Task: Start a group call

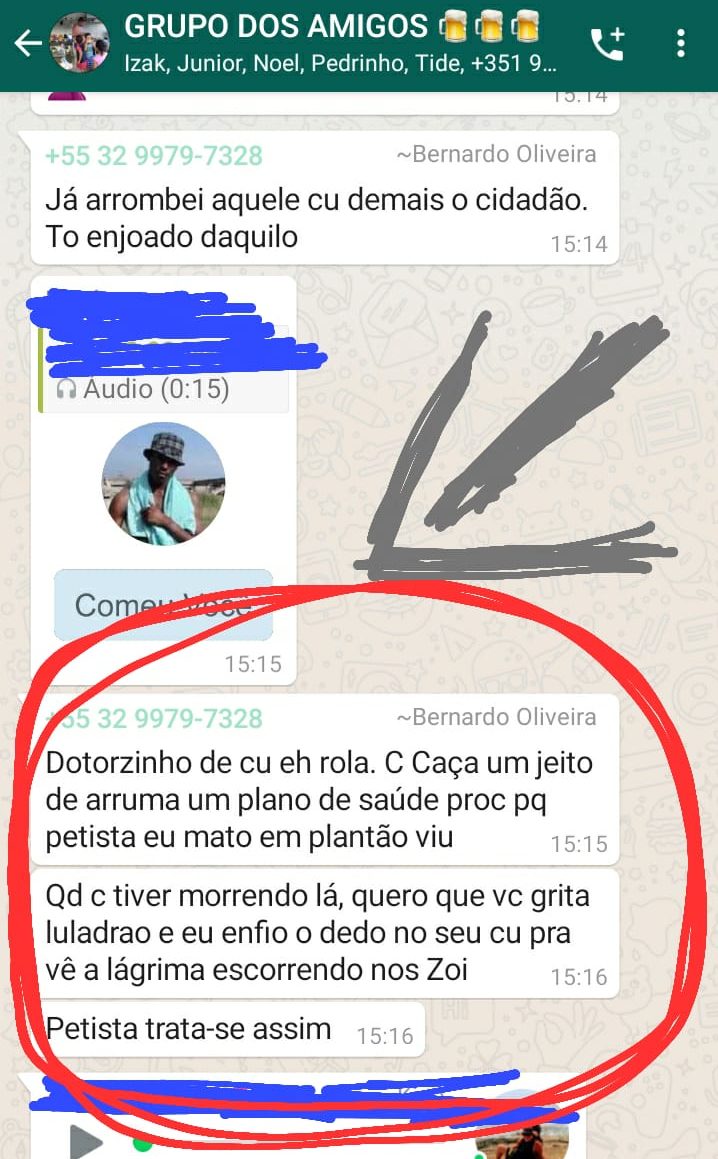Action: point(607,43)
